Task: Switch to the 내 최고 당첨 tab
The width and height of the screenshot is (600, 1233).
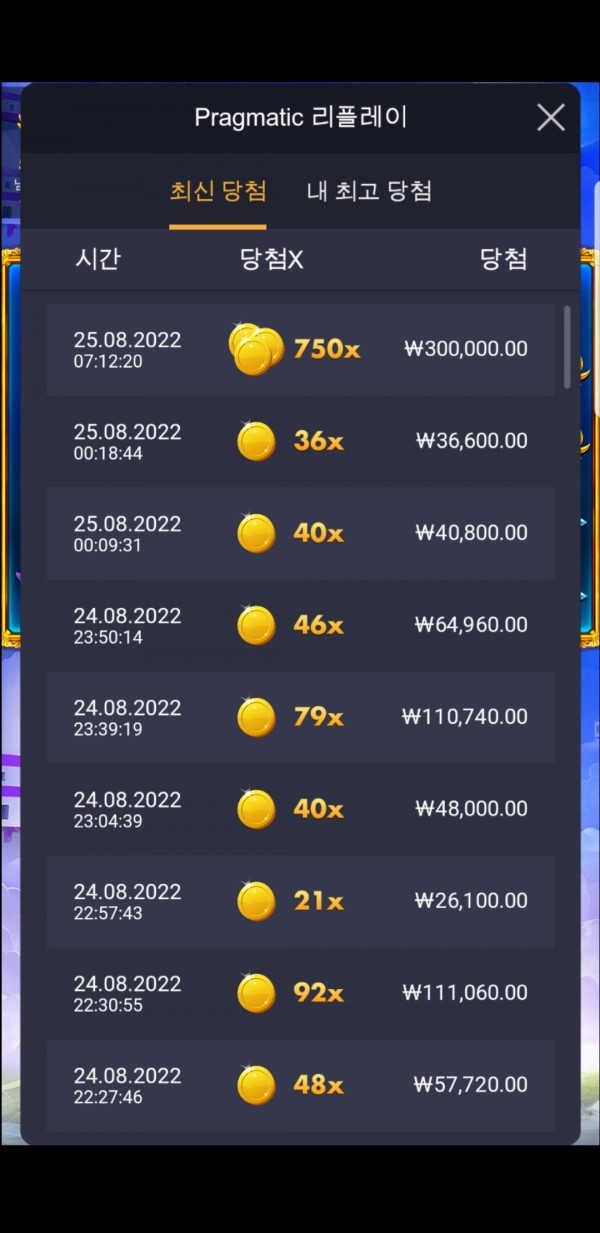Action: [369, 191]
